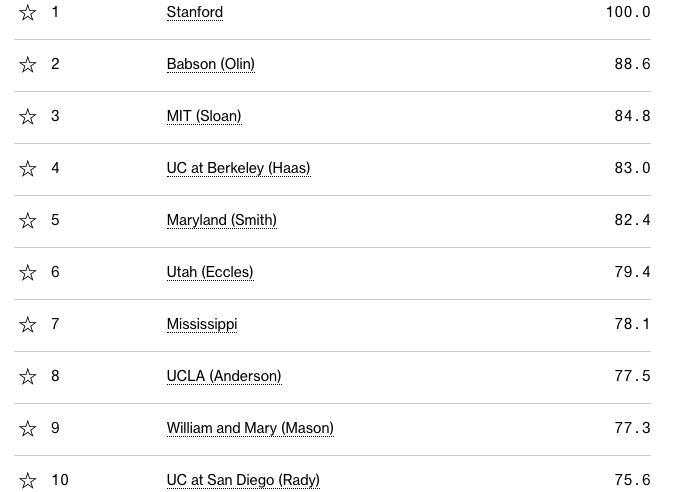Open the Mississippi school link
This screenshot has height=492, width=673.
(x=201, y=324)
